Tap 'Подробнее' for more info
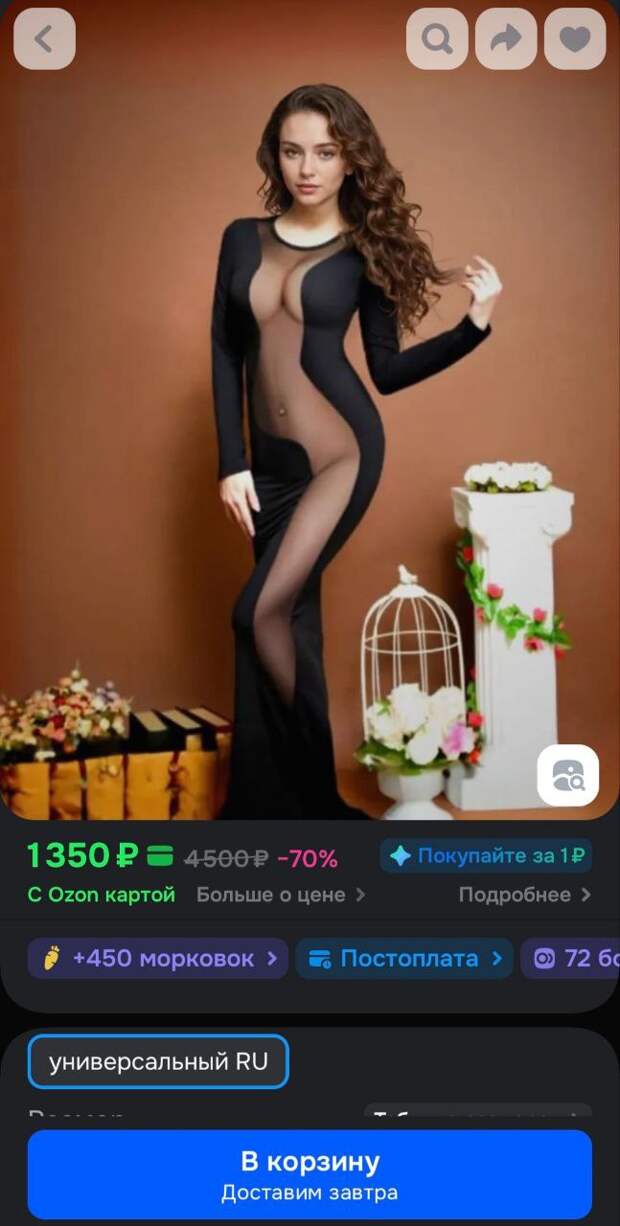The image size is (620, 1226). click(524, 894)
